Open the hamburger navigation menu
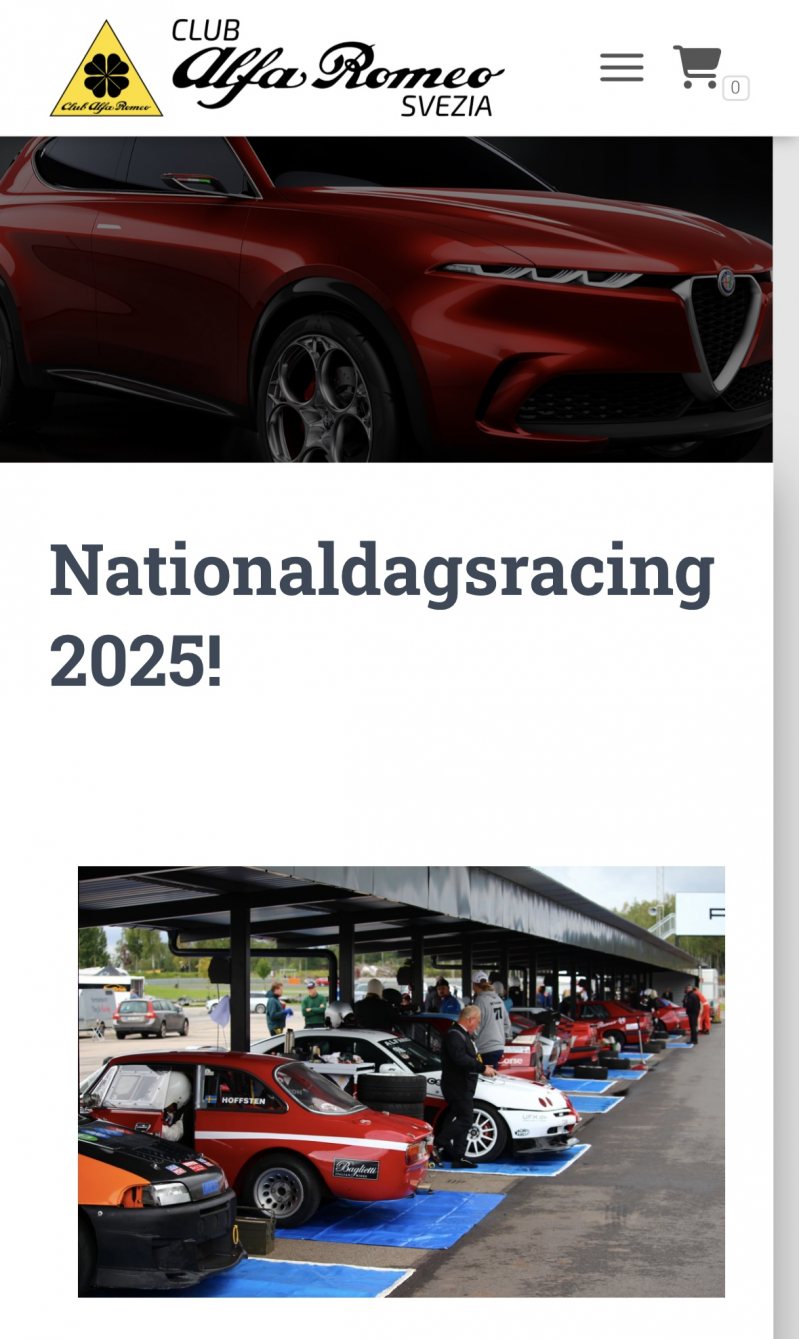 [621, 68]
